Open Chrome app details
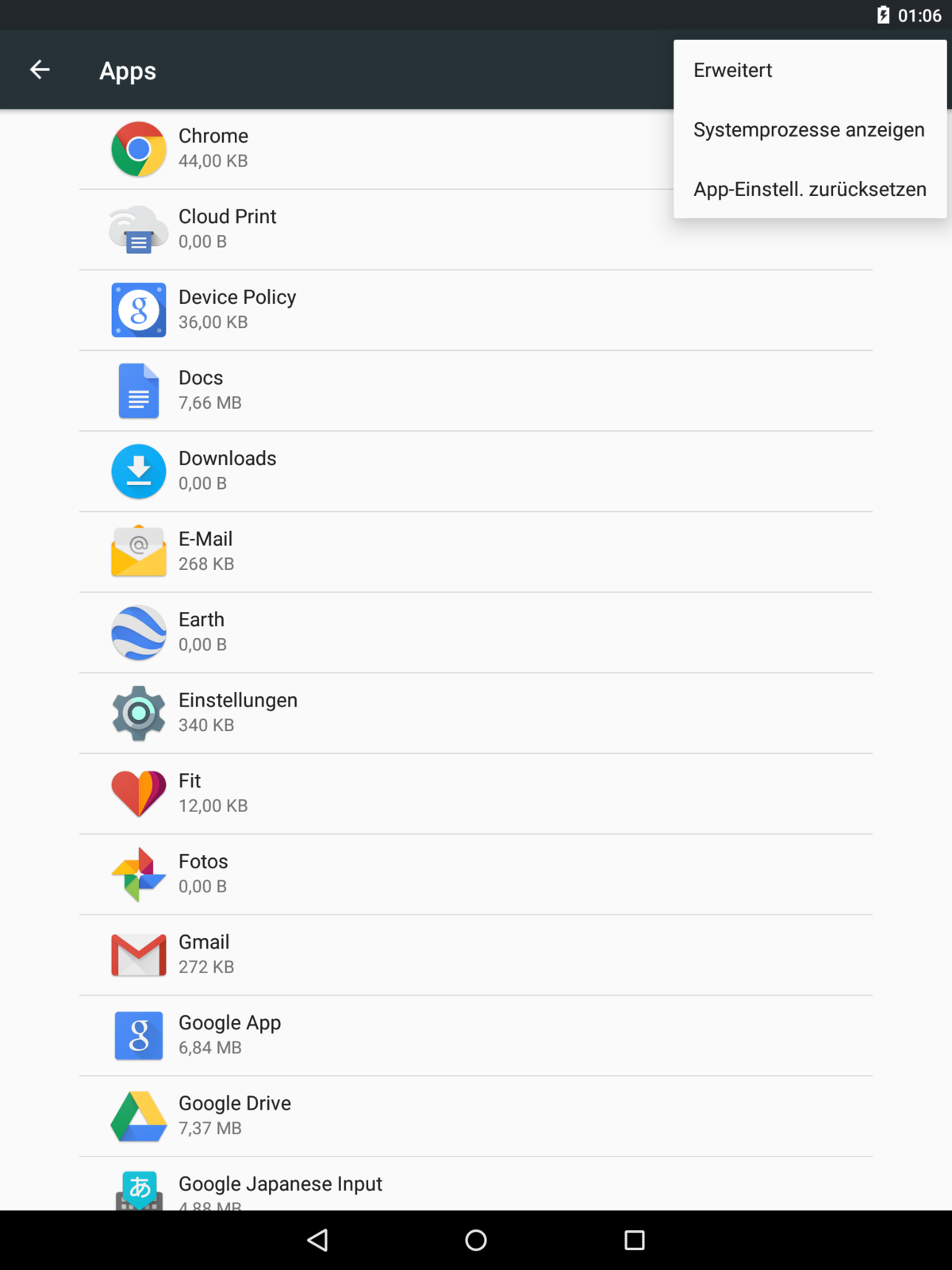This screenshot has height=1270, width=952. point(357,148)
